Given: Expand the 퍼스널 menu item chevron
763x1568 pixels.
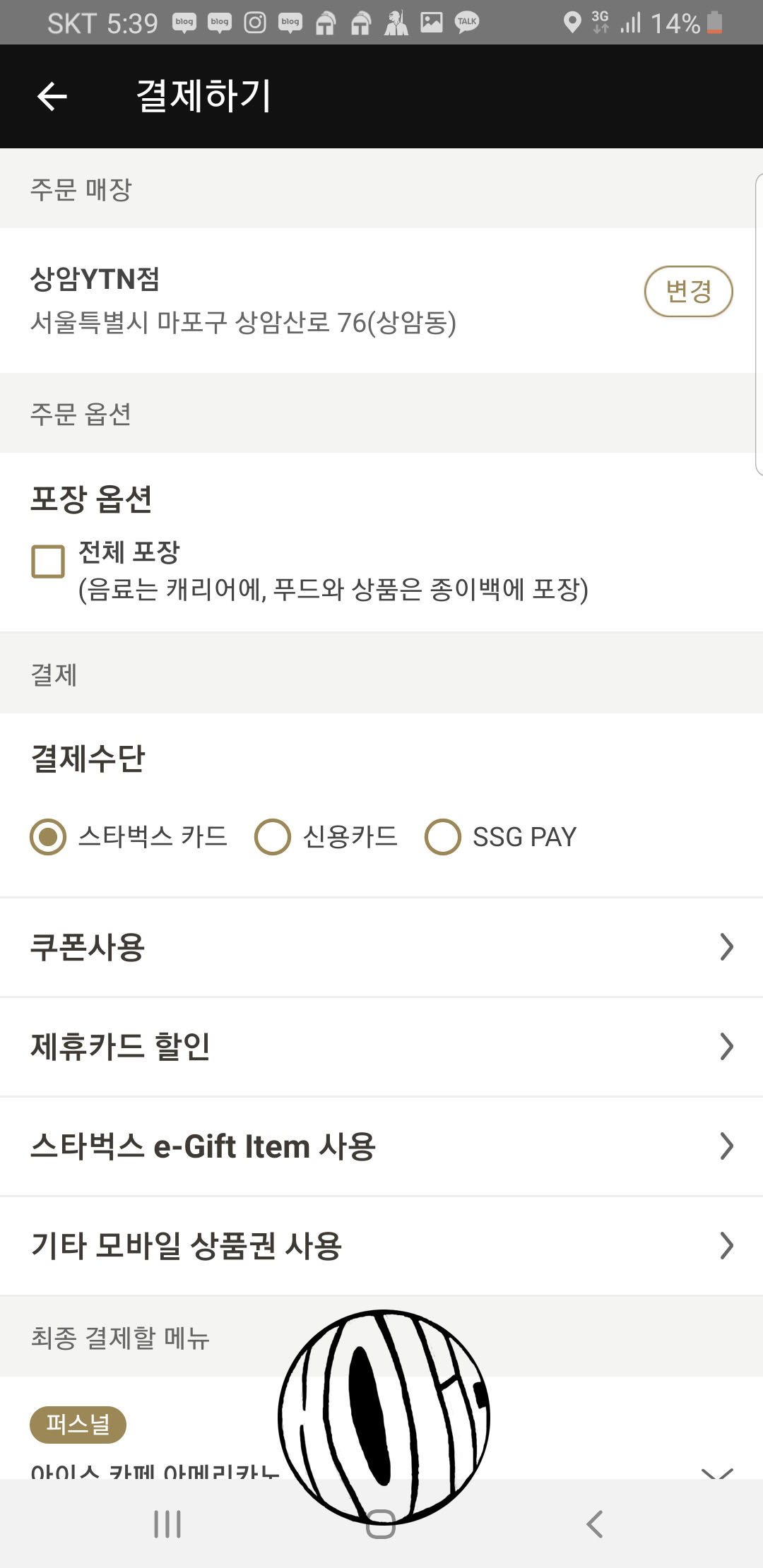Looking at the screenshot, I should [x=717, y=1472].
